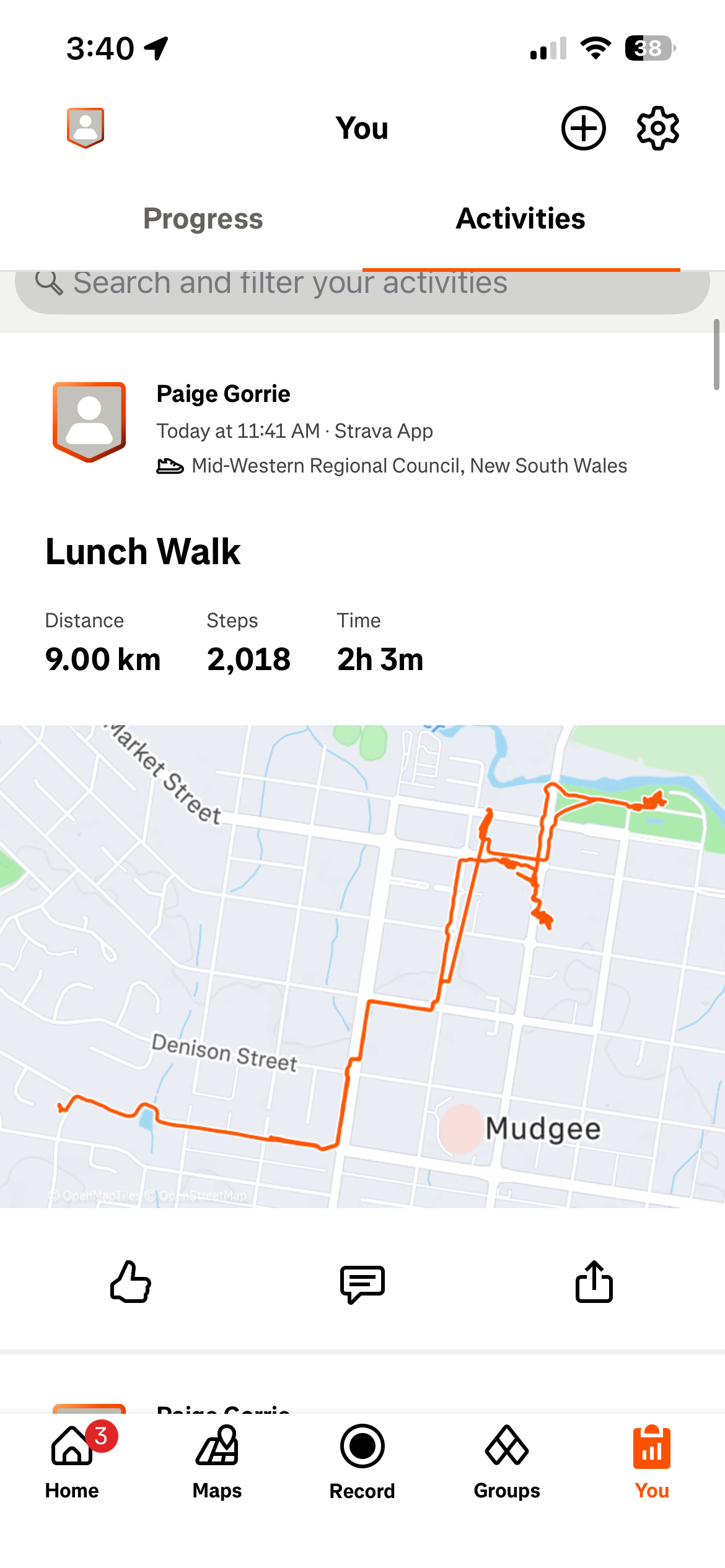Tap the You tab in bottom bar

(x=652, y=1461)
